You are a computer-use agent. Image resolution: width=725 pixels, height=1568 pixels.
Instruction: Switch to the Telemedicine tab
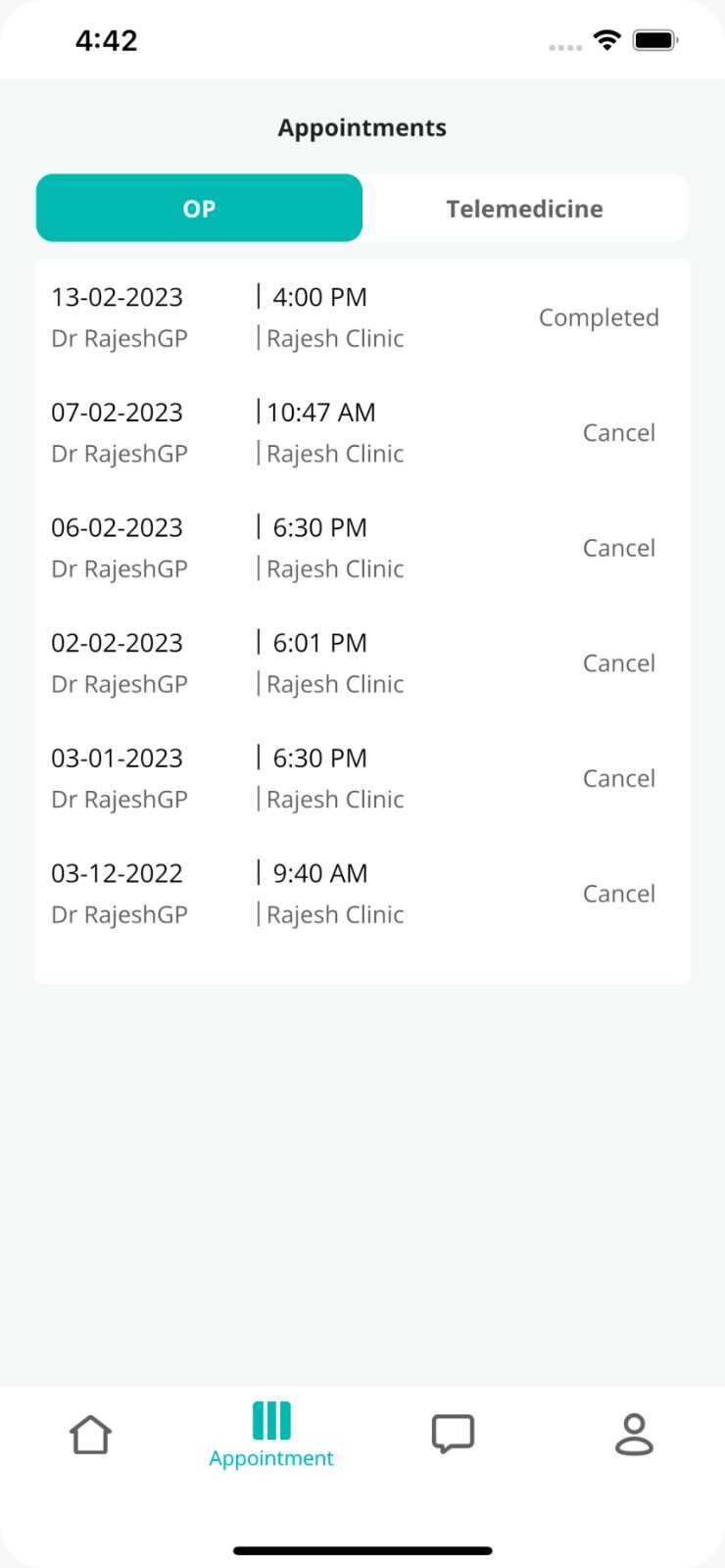(x=524, y=209)
